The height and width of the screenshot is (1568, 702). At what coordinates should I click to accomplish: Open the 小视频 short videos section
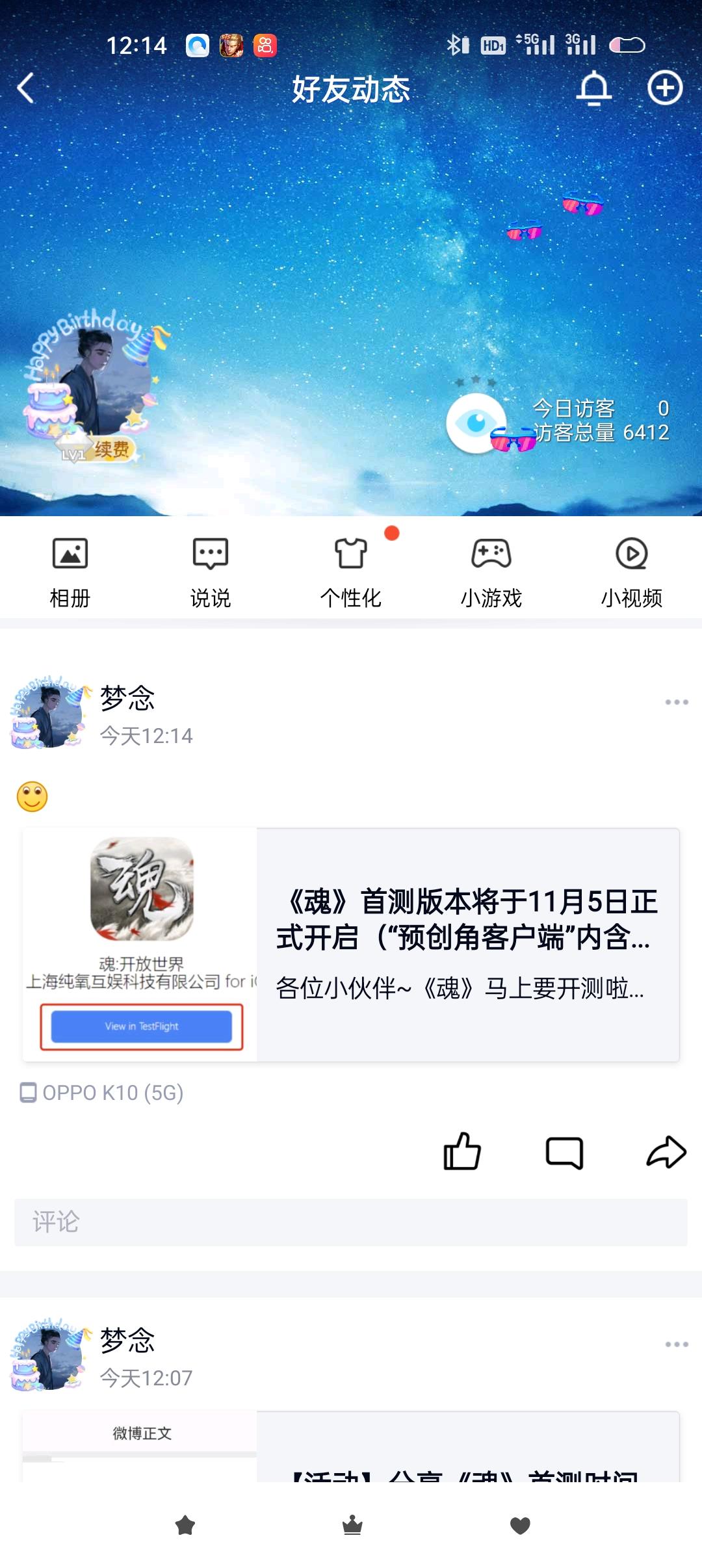coord(631,569)
